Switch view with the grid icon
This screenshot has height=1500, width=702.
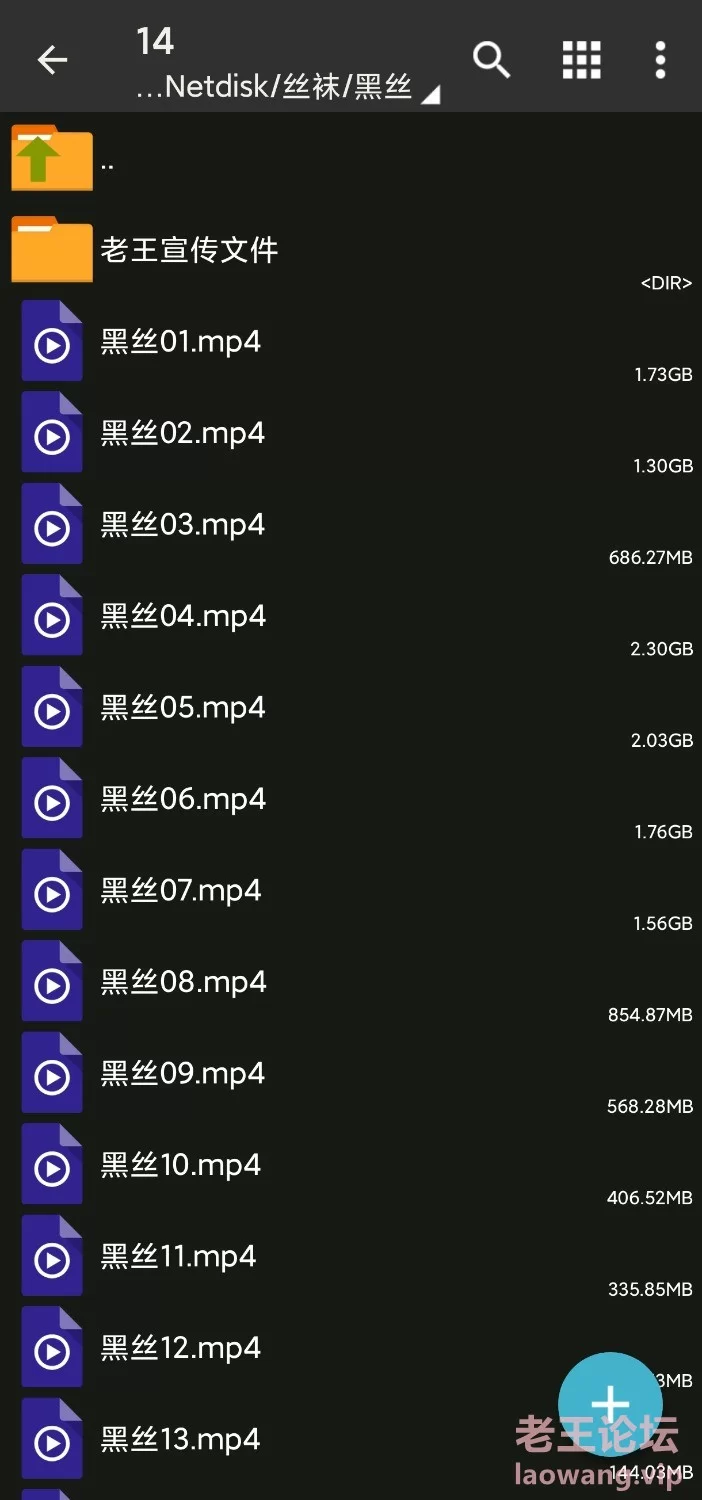pyautogui.click(x=581, y=60)
